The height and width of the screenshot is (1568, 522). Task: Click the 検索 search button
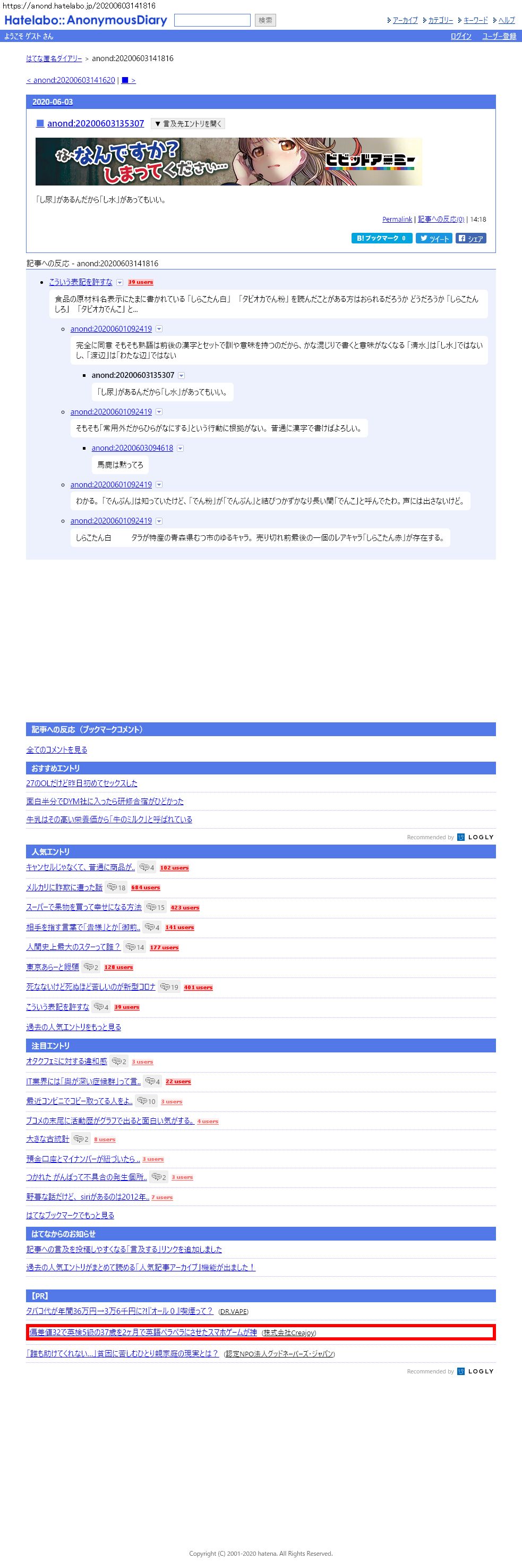click(266, 20)
